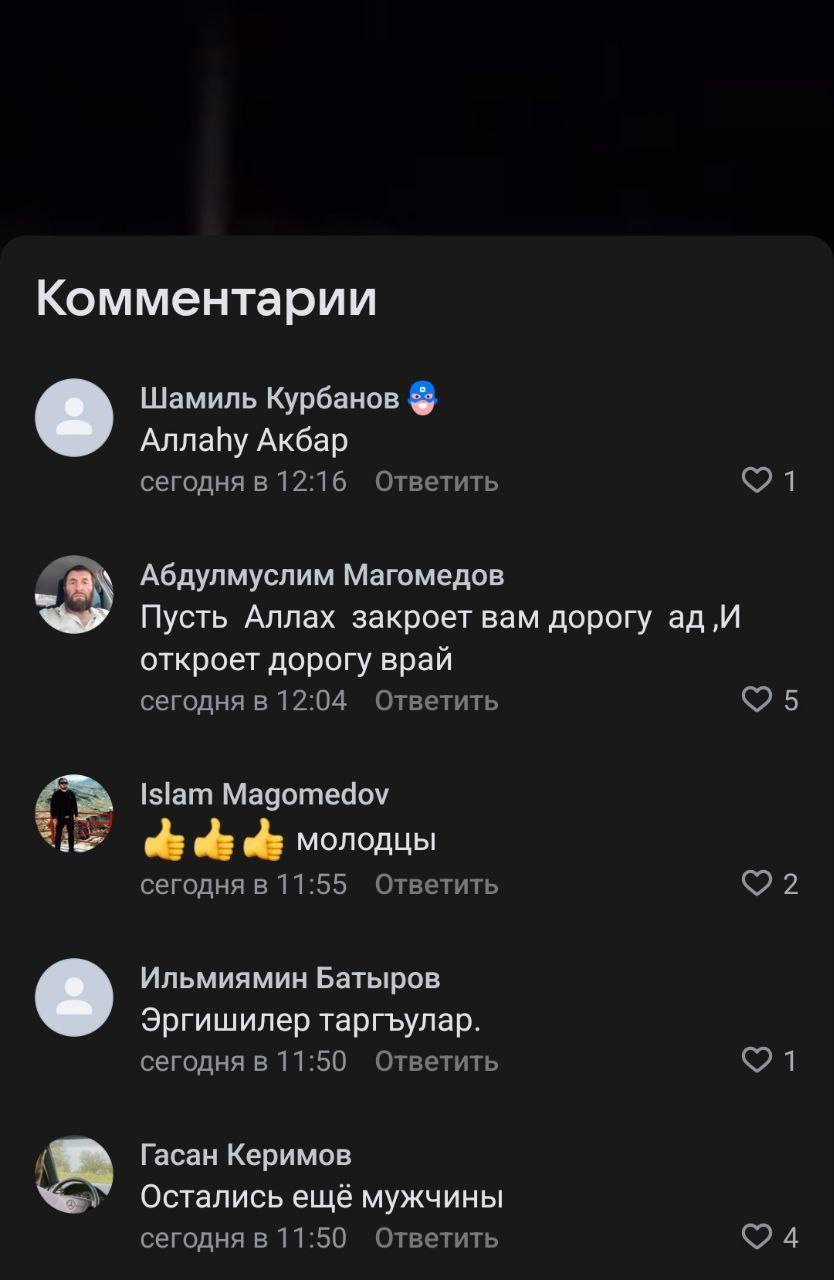The height and width of the screenshot is (1280, 834).
Task: Open Абдулмуслим Магомедов's profile avatar
Action: pyautogui.click(x=74, y=594)
